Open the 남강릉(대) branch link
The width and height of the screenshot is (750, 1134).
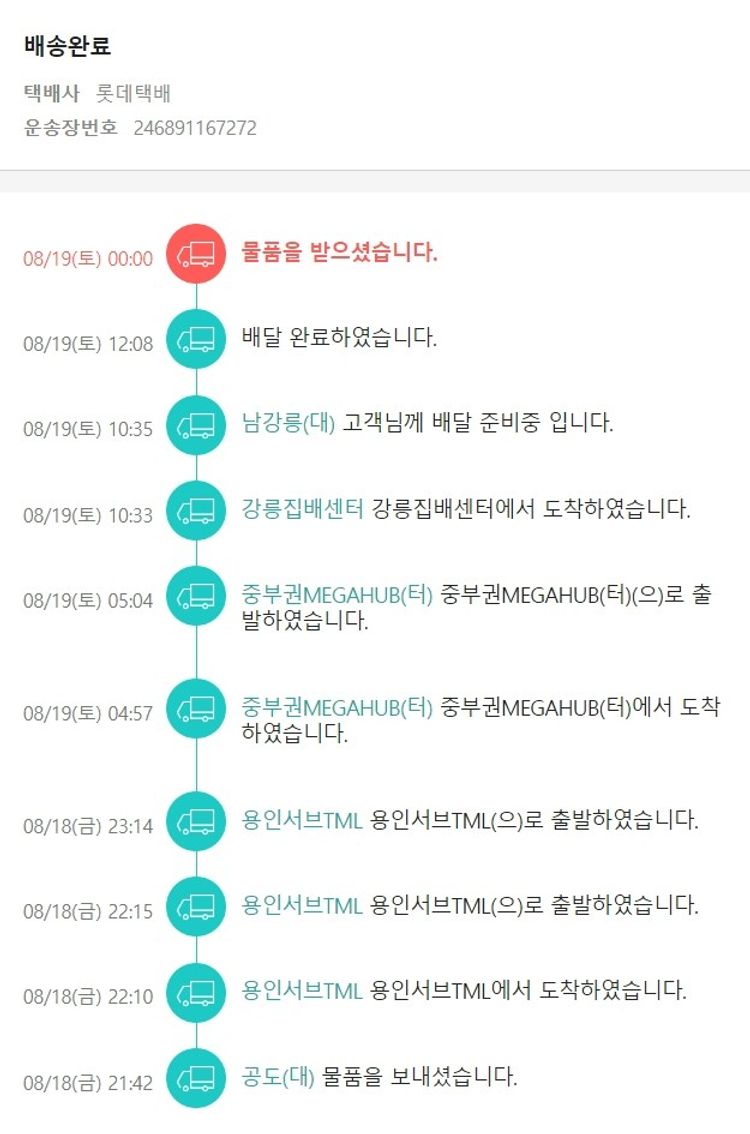click(x=288, y=422)
